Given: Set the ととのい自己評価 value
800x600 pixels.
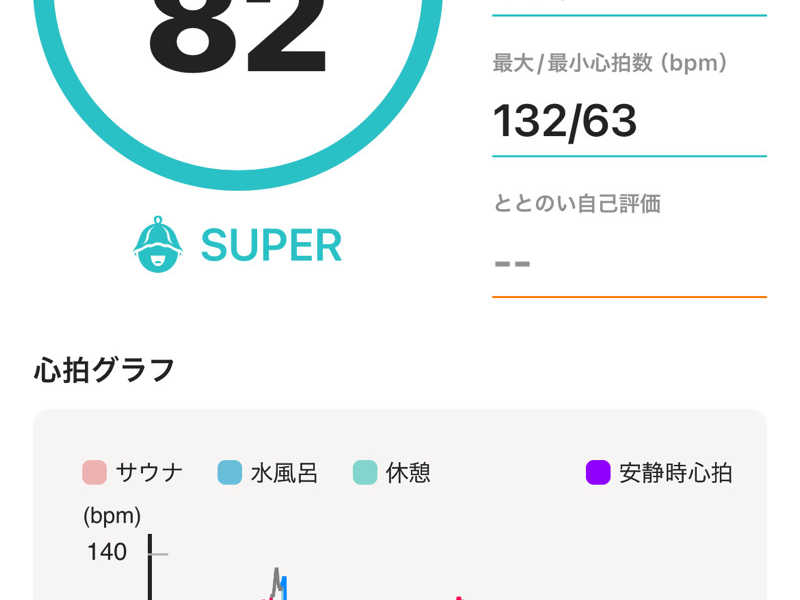Looking at the screenshot, I should click(628, 264).
